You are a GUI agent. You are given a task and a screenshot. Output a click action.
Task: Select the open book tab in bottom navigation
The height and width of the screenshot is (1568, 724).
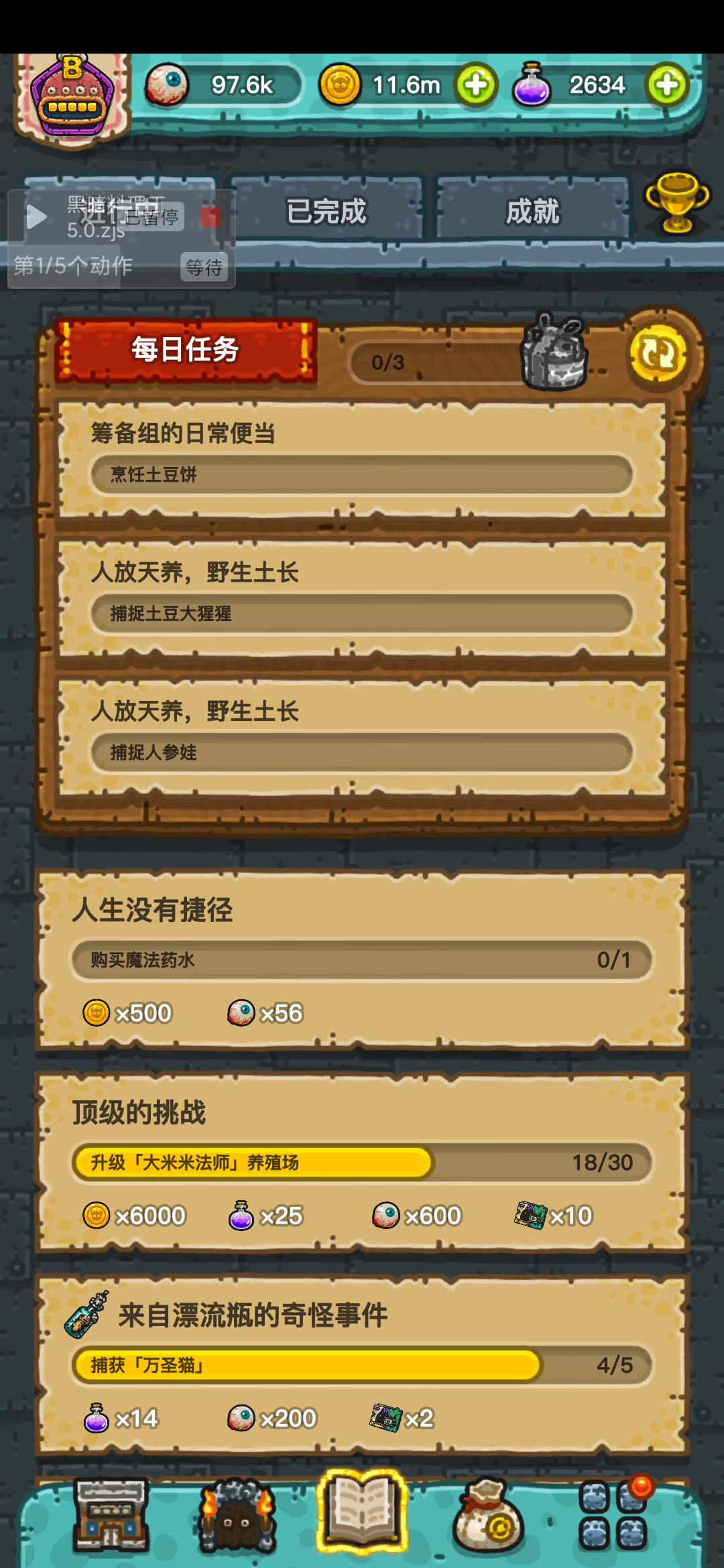362,1512
